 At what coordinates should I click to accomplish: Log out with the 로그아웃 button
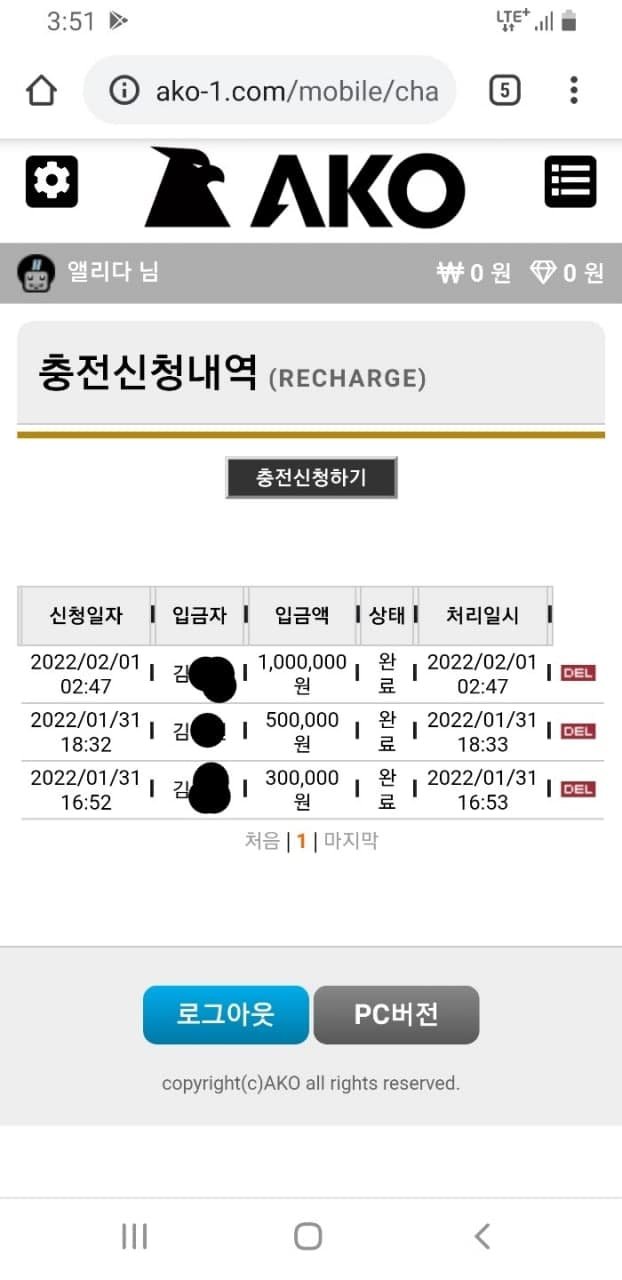coord(226,1015)
